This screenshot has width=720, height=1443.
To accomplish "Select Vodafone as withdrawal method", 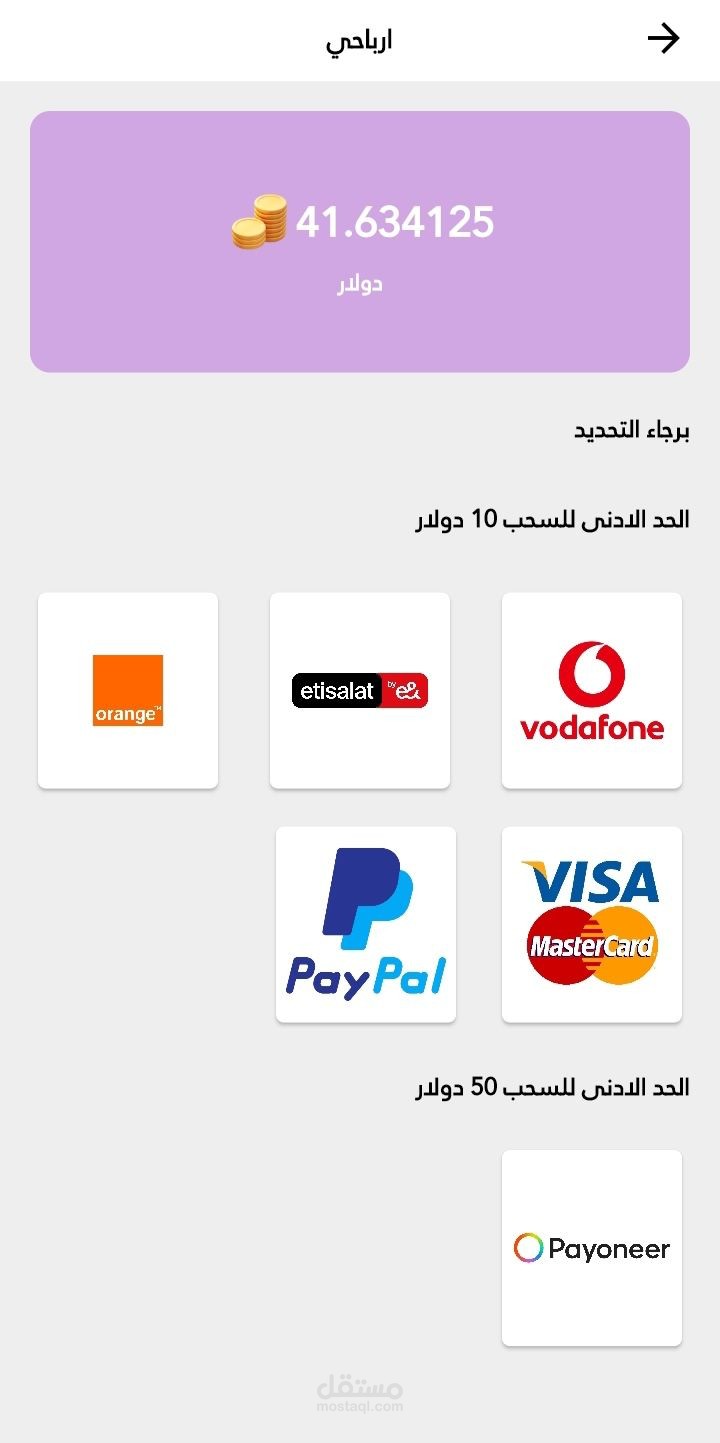I will [x=591, y=690].
